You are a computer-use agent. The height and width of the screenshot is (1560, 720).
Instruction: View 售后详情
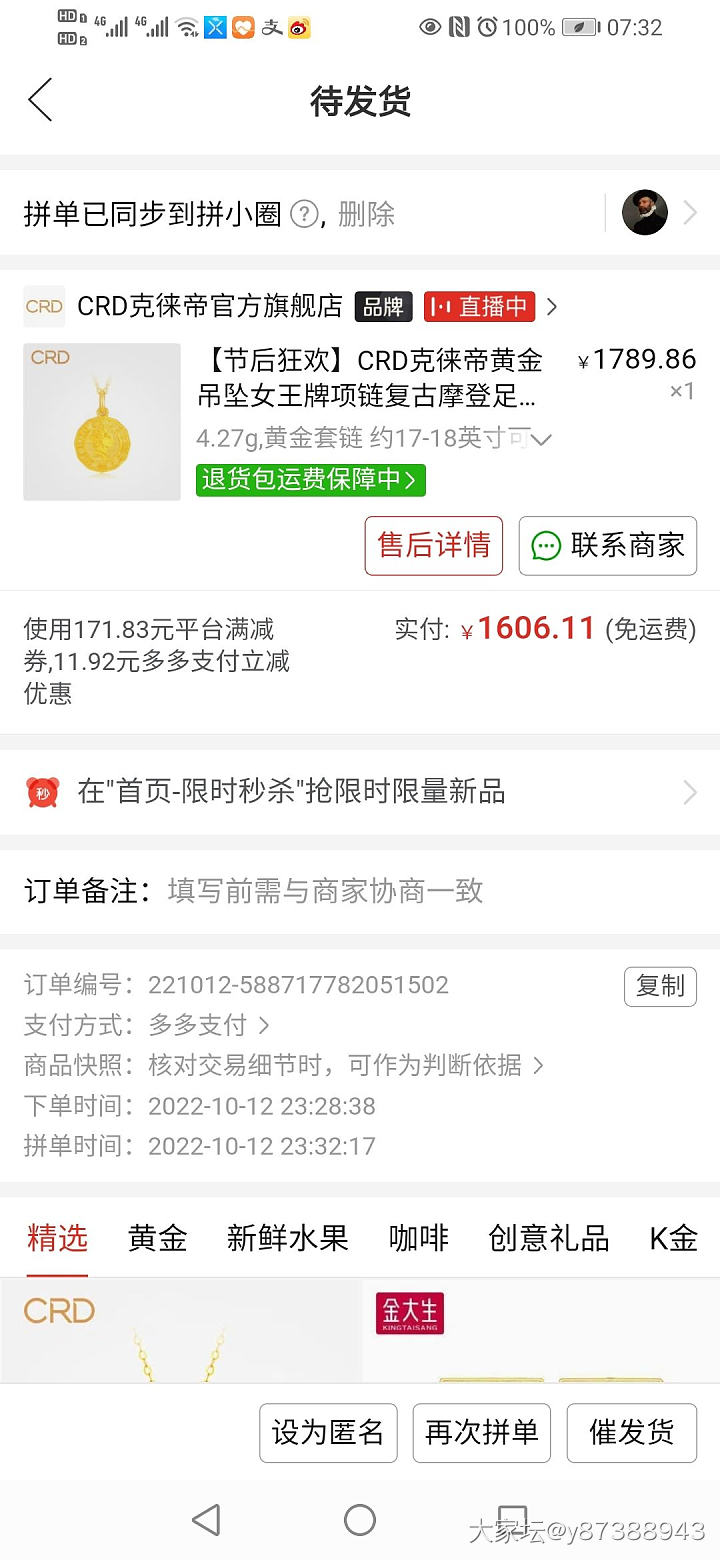point(433,545)
